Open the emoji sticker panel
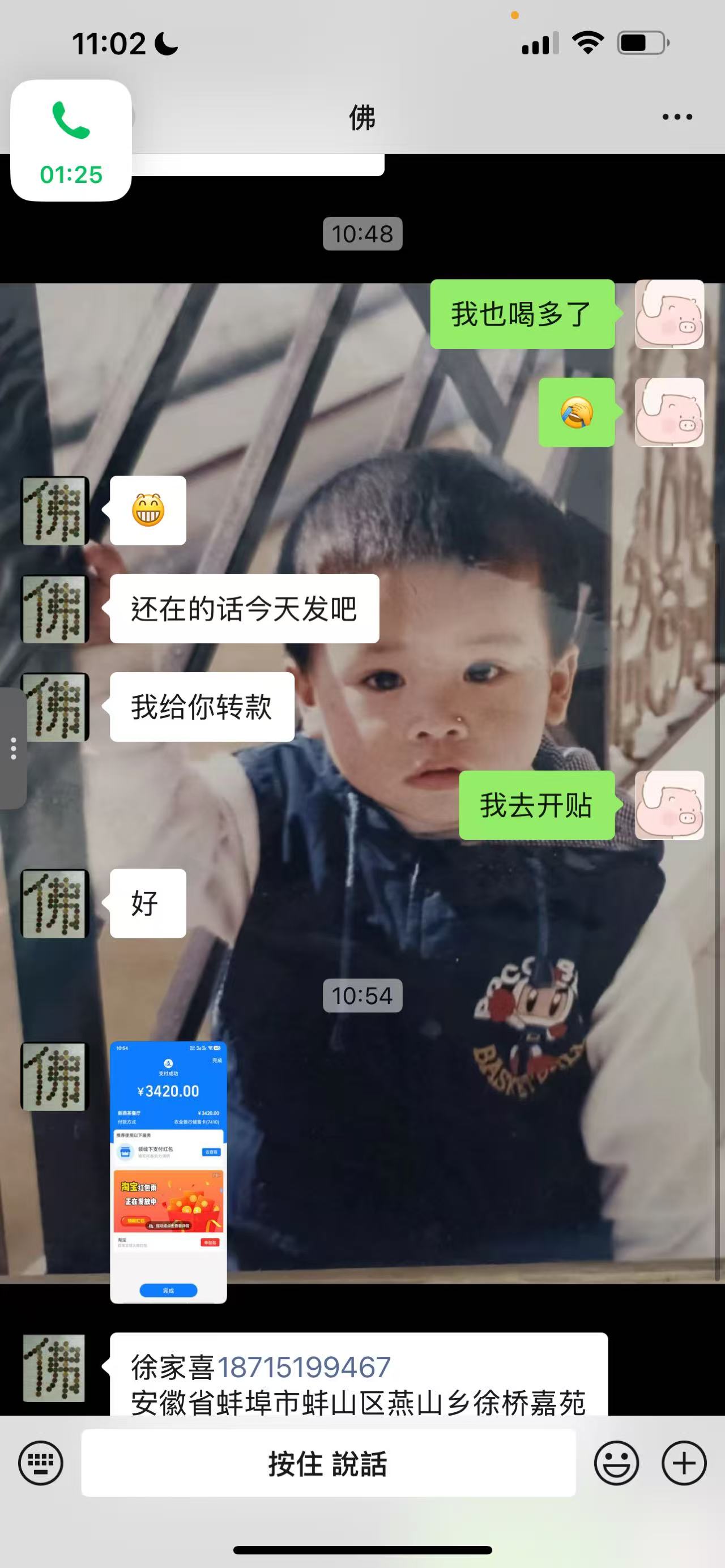 616,1463
